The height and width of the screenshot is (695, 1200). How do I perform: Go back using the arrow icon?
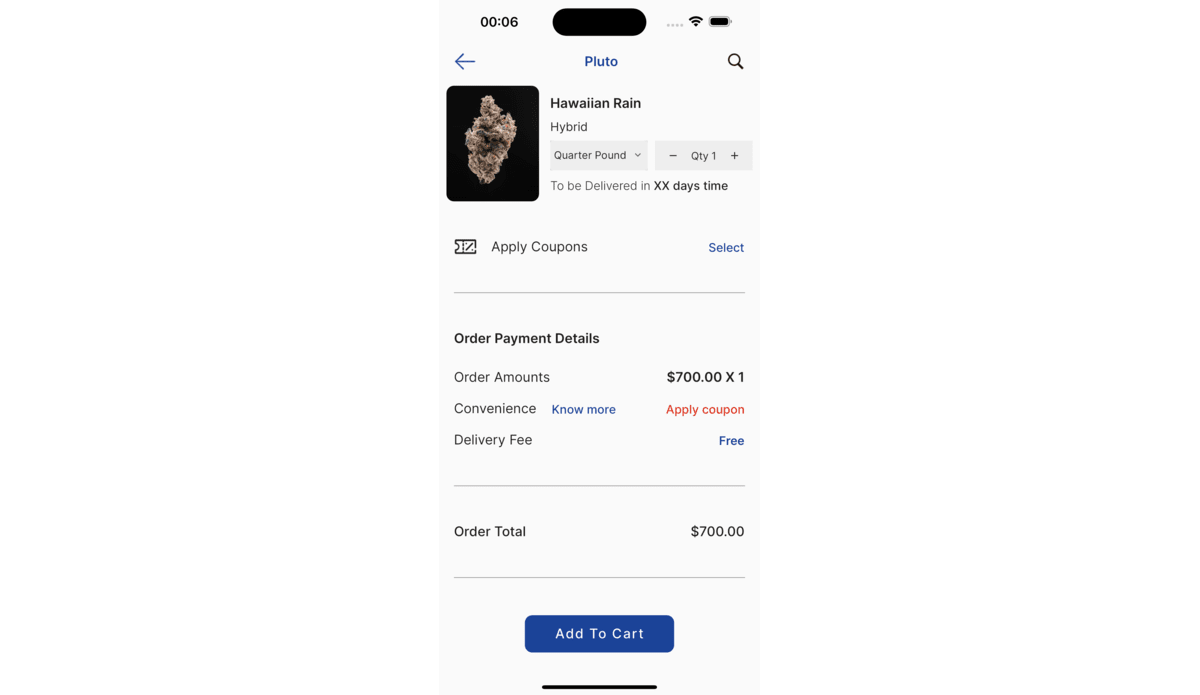tap(465, 62)
